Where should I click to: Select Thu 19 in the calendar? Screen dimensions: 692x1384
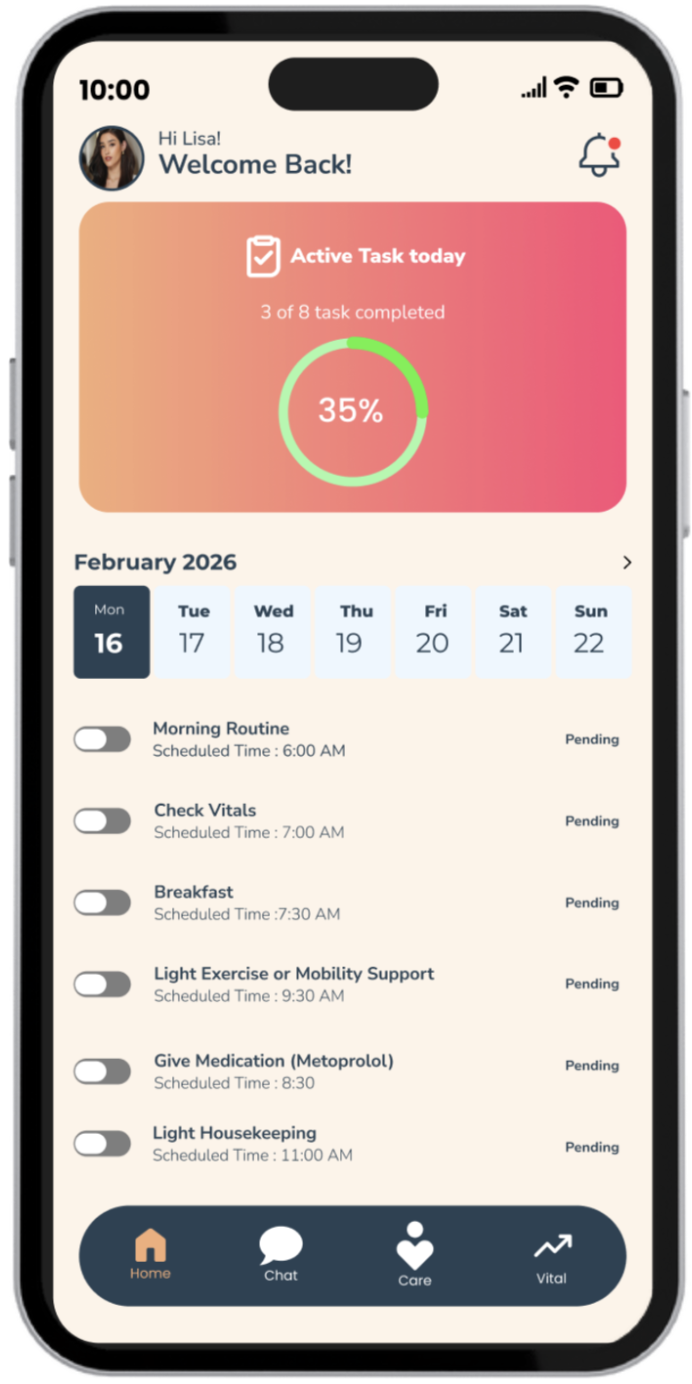[x=353, y=631]
